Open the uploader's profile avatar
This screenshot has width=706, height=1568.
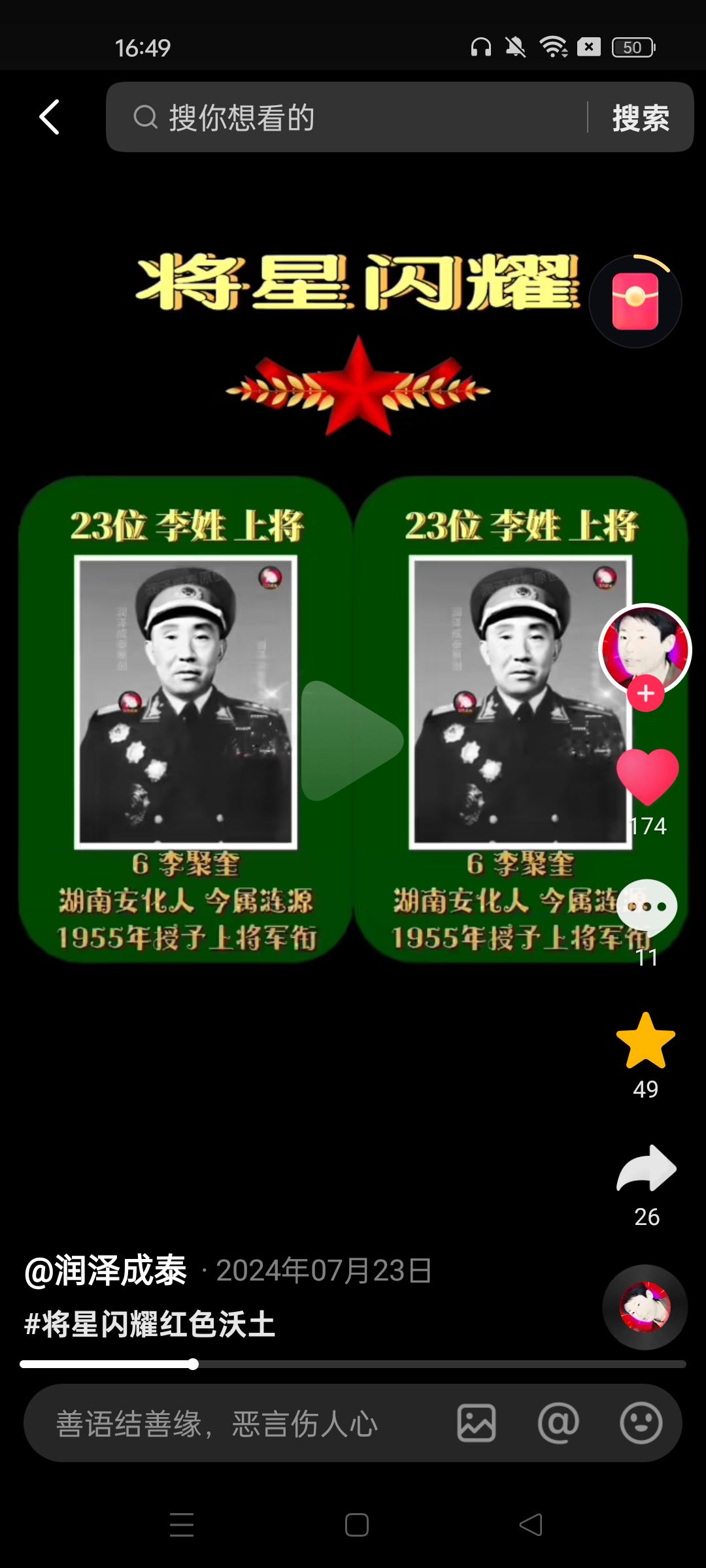(x=645, y=648)
